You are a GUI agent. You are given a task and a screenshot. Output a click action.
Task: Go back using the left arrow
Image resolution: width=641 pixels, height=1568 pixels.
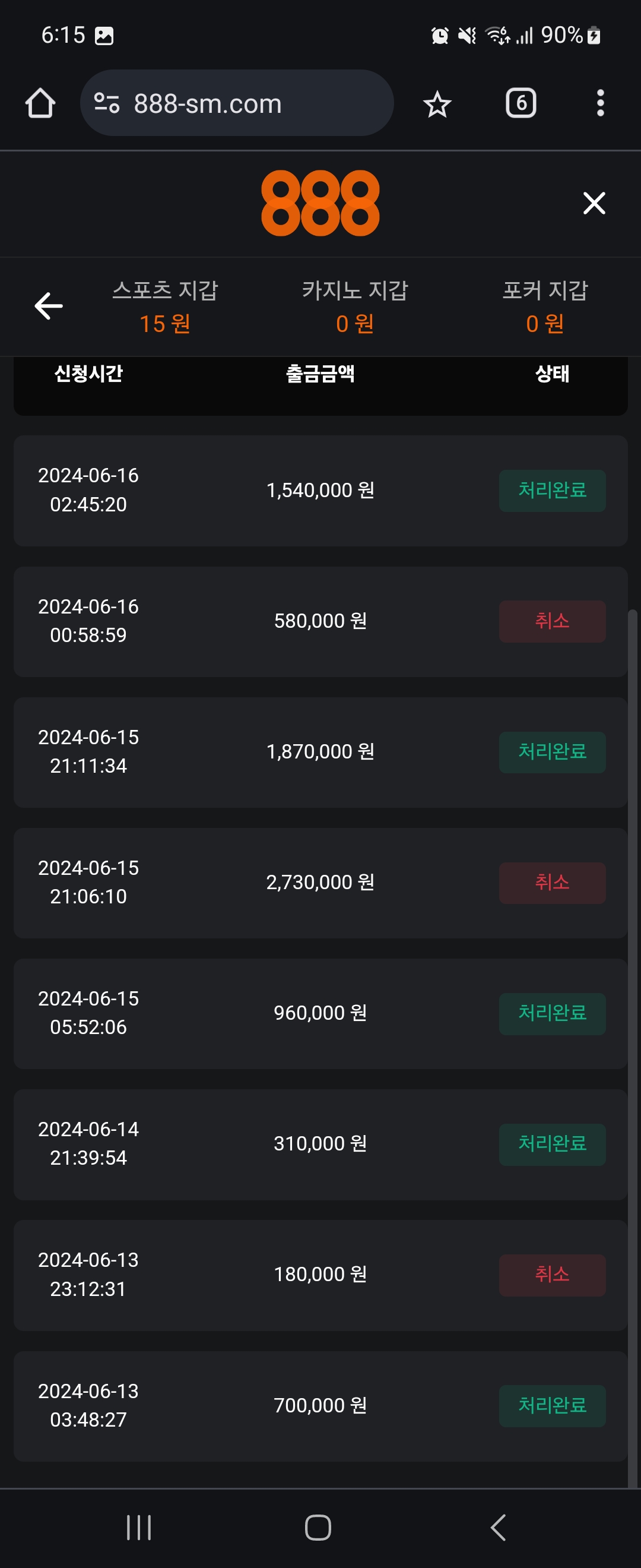pyautogui.click(x=49, y=305)
